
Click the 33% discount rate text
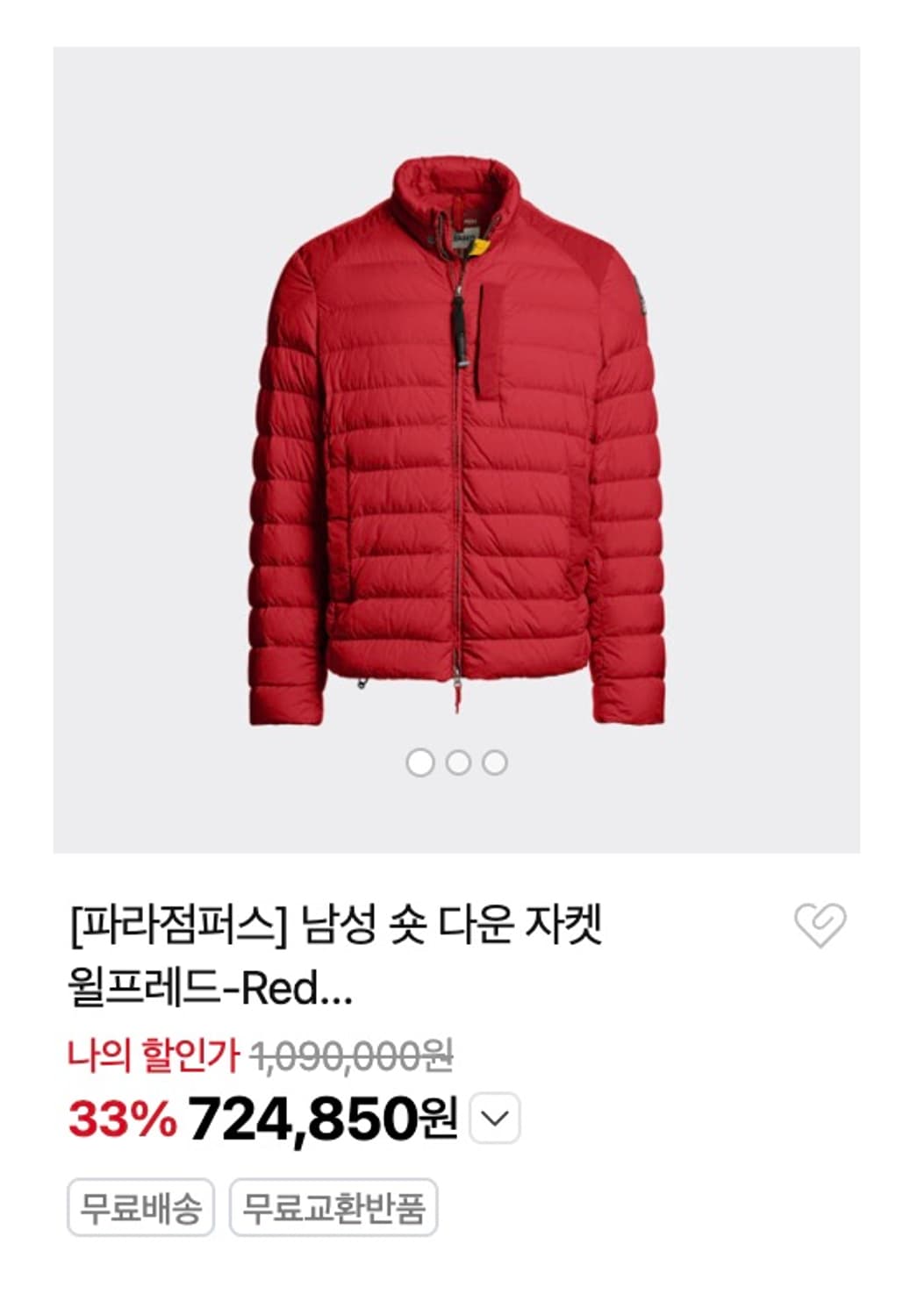121,1115
